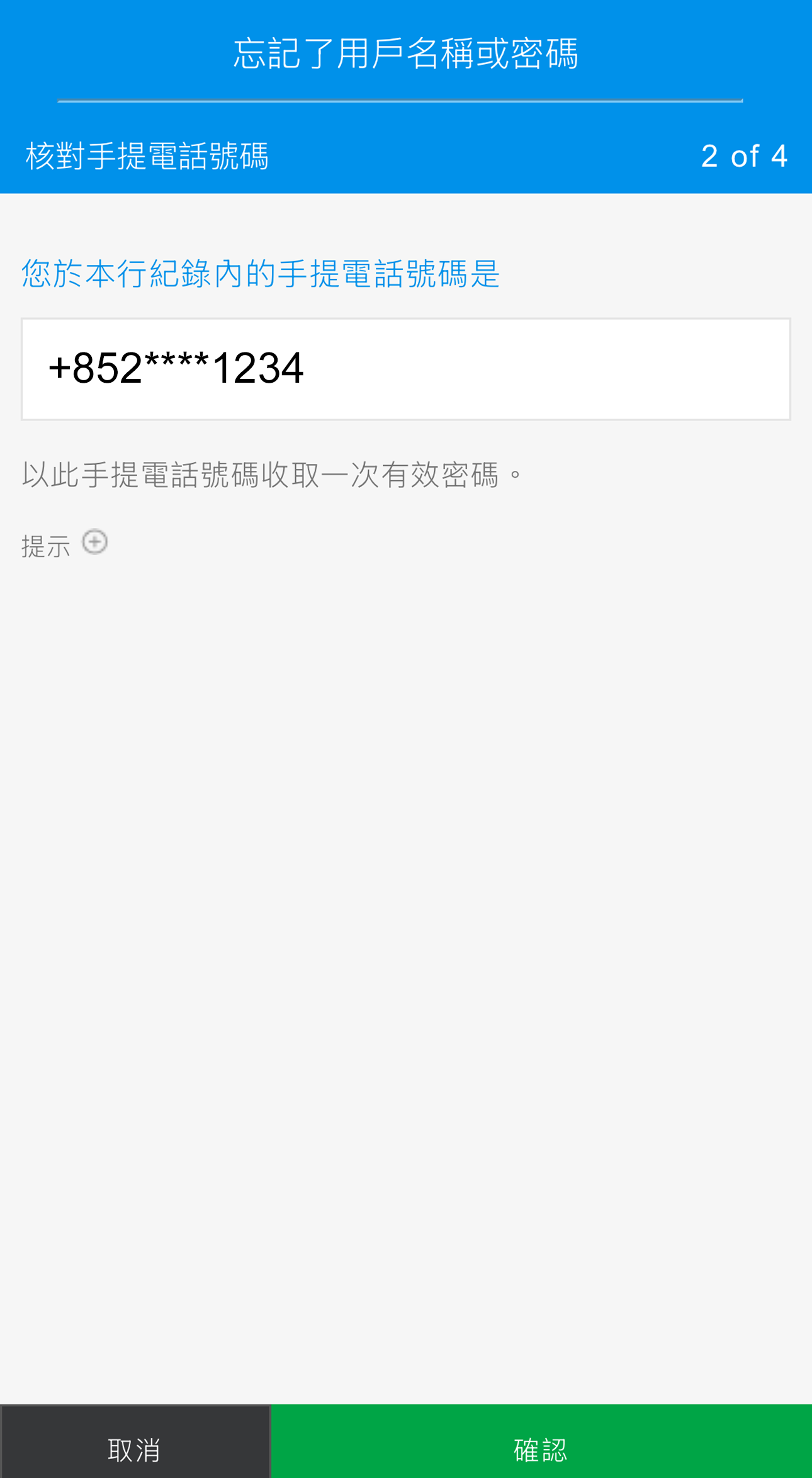The image size is (812, 1478).
Task: Click the 忘記了用戶名稱或密碼 title
Action: pyautogui.click(x=406, y=54)
